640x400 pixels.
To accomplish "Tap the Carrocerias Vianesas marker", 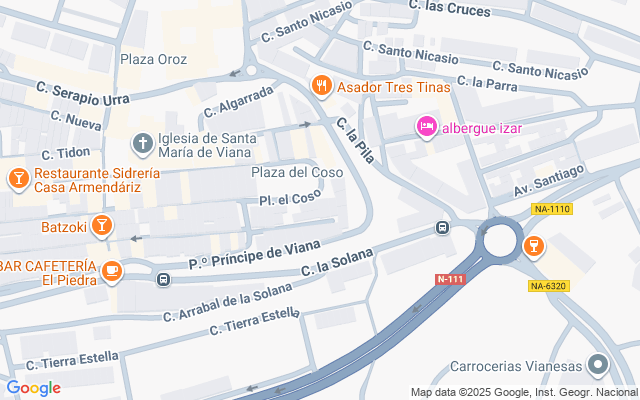I will pos(598,366).
